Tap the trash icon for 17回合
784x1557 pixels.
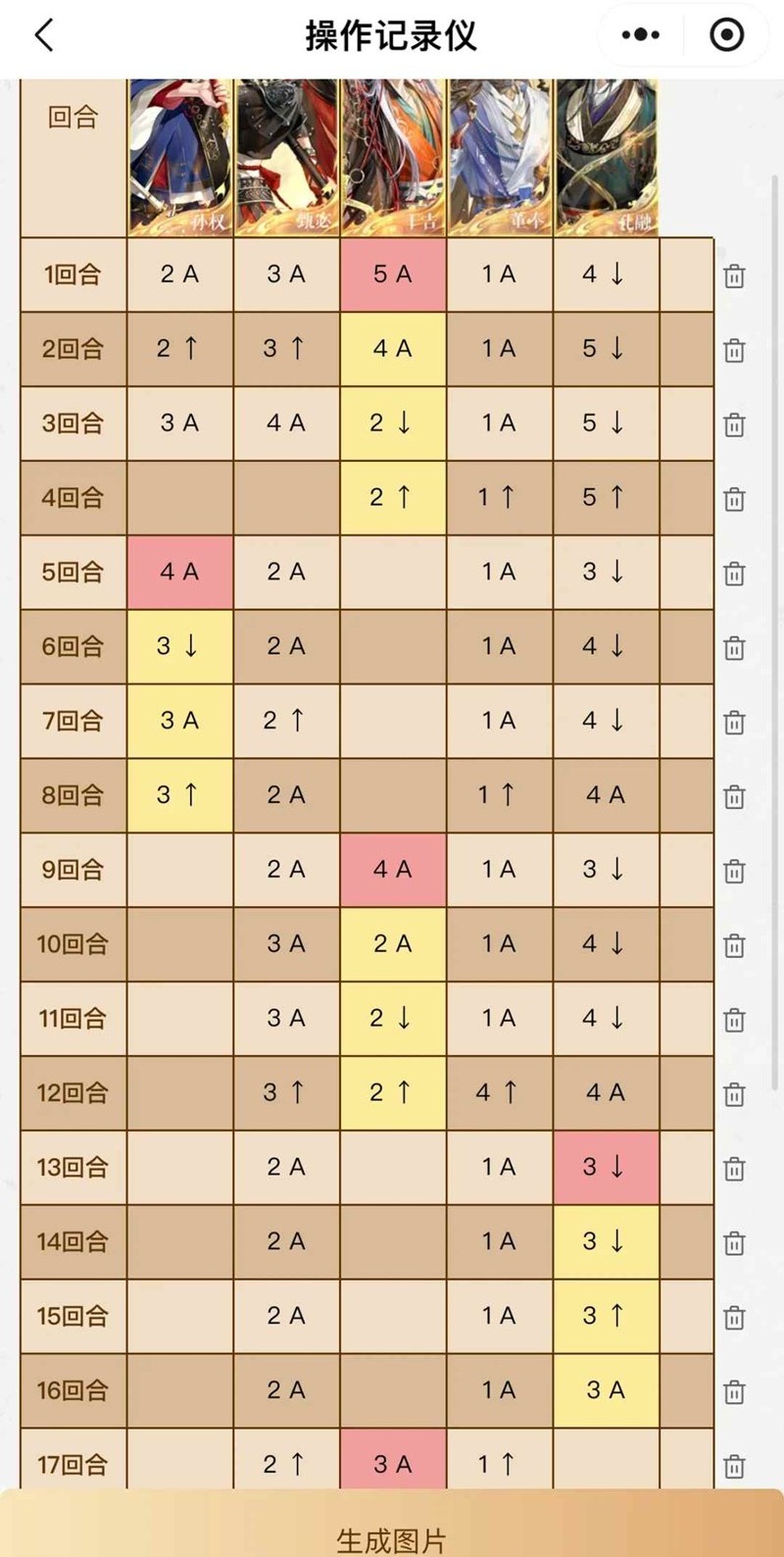[734, 1466]
